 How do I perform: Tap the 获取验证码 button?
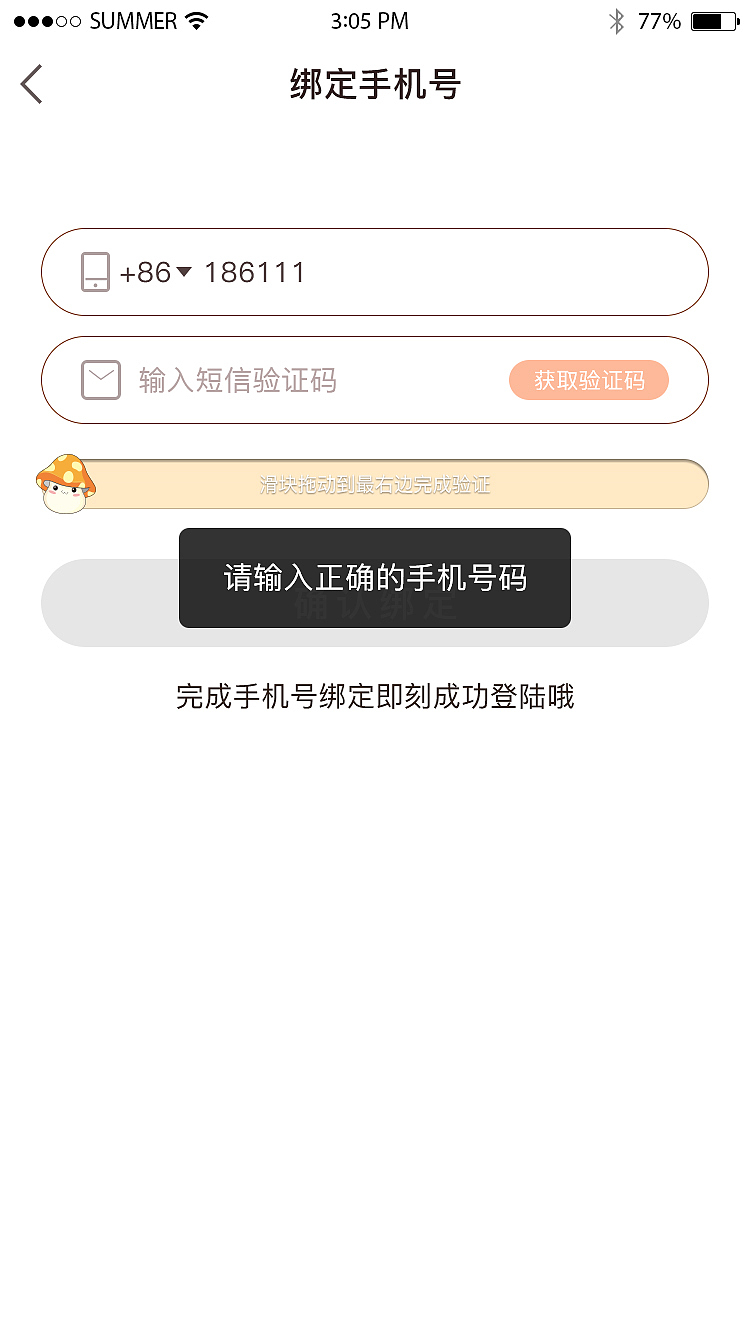589,380
